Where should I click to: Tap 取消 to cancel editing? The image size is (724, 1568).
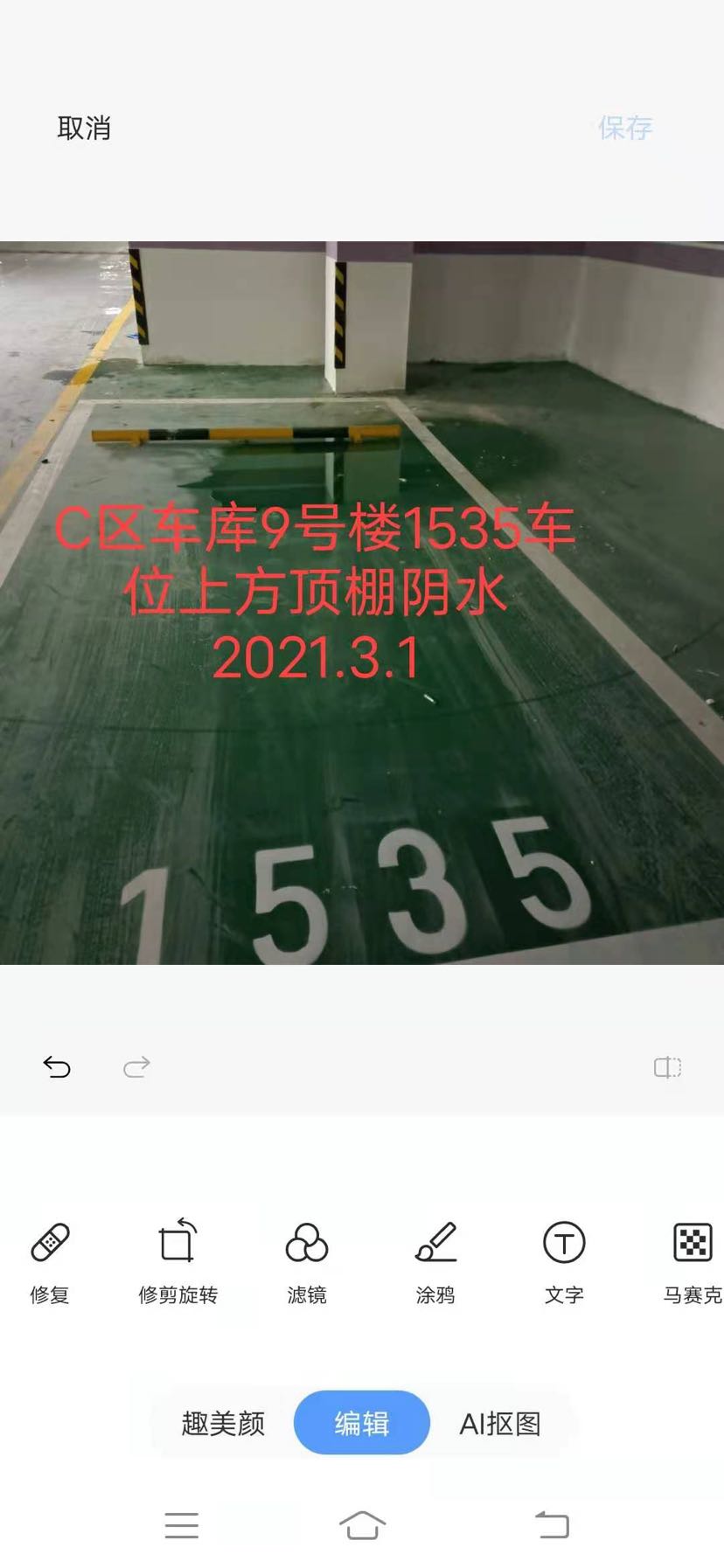[84, 128]
